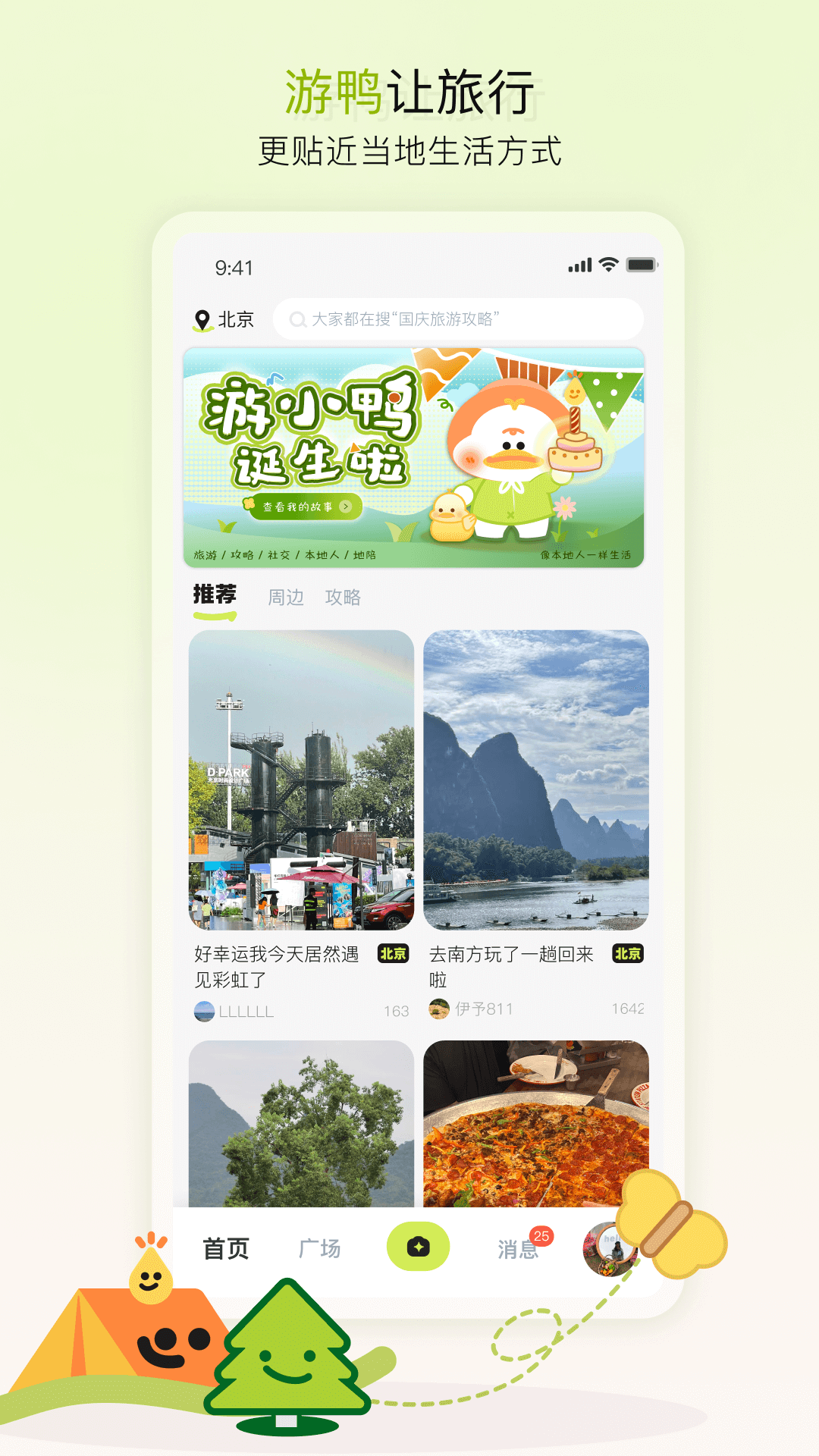Image resolution: width=819 pixels, height=1456 pixels.
Task: Open the 攻略 tab
Action: pos(345,598)
